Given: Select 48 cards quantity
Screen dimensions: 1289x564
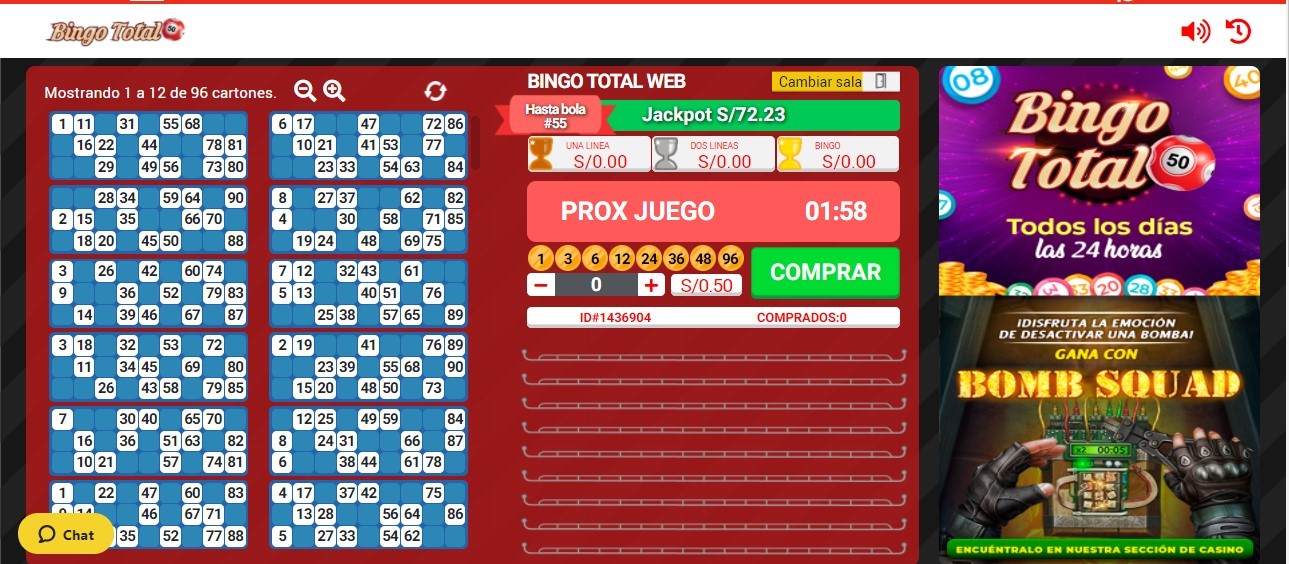Looking at the screenshot, I should pos(704,259).
